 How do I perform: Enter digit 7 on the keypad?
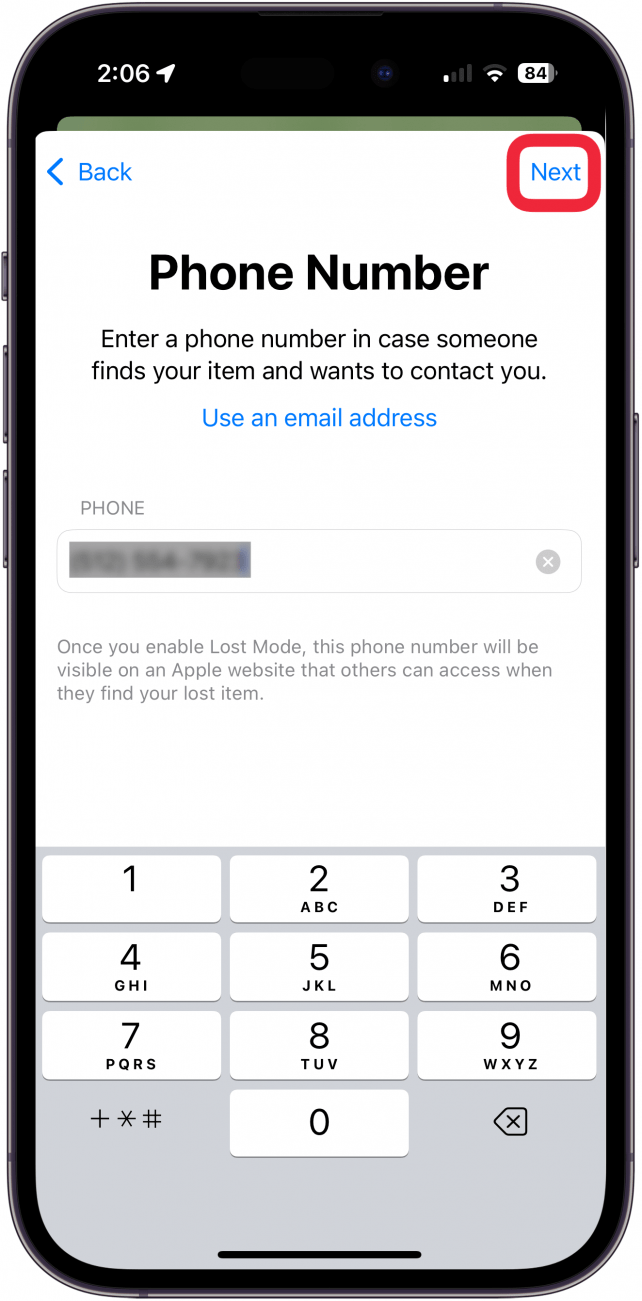[131, 1045]
